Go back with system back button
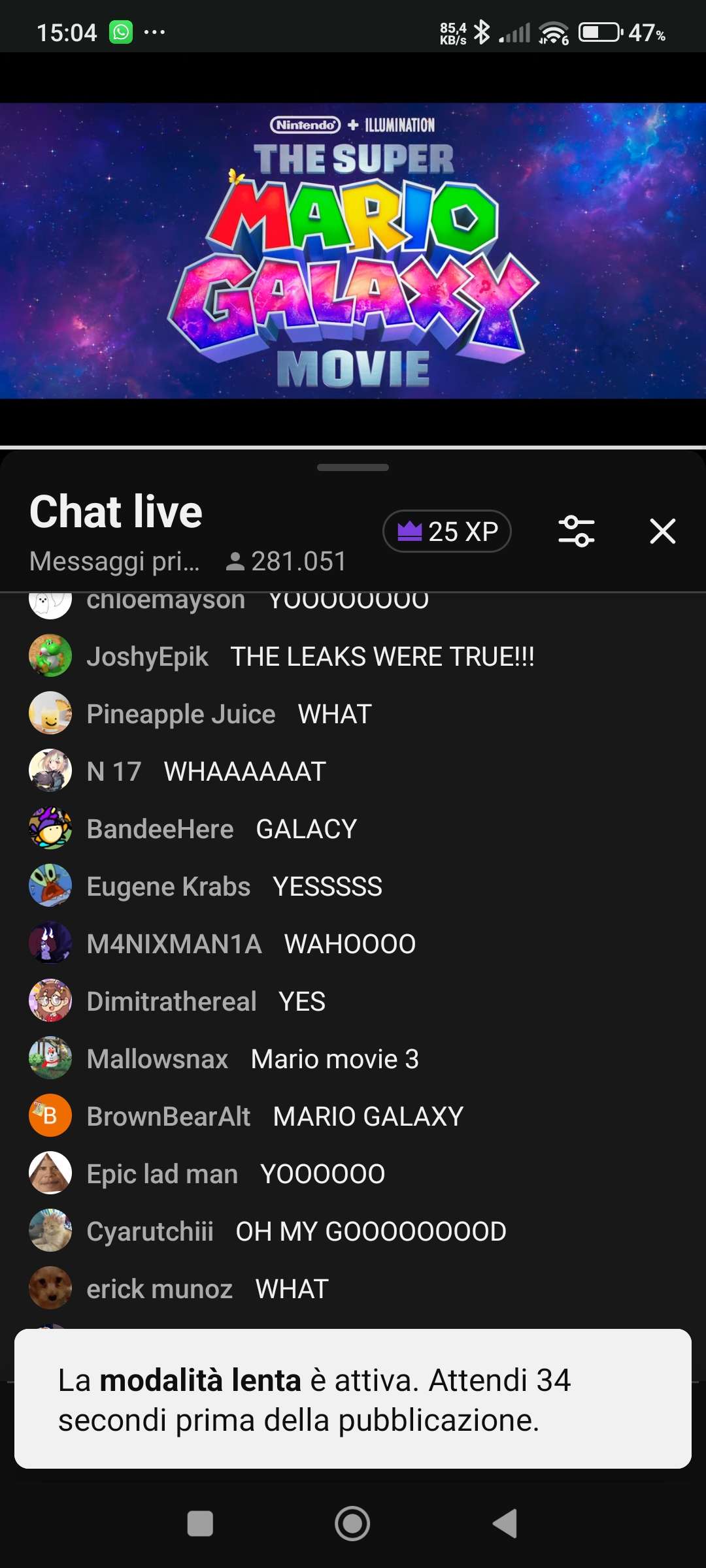The width and height of the screenshot is (706, 1568). [x=505, y=1524]
